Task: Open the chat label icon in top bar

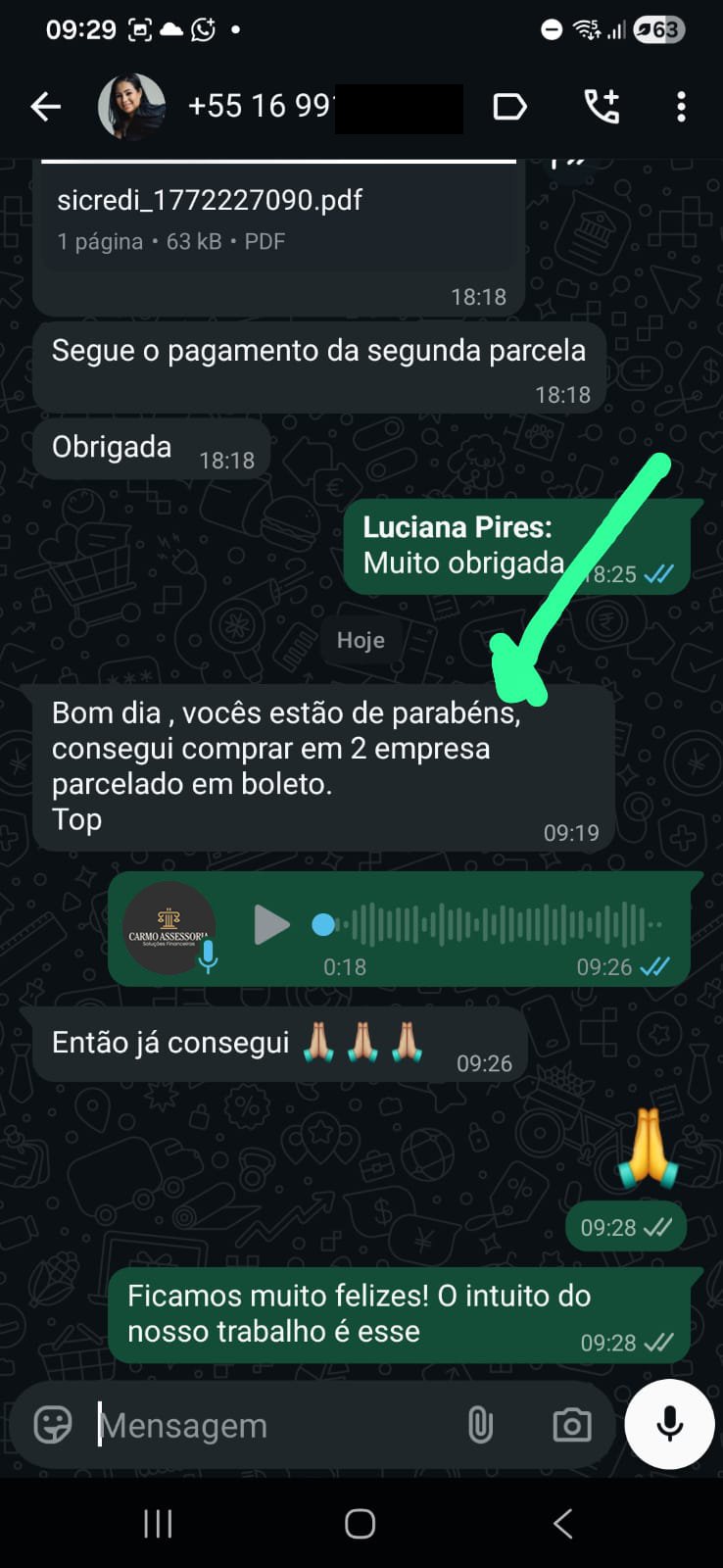Action: tap(510, 106)
